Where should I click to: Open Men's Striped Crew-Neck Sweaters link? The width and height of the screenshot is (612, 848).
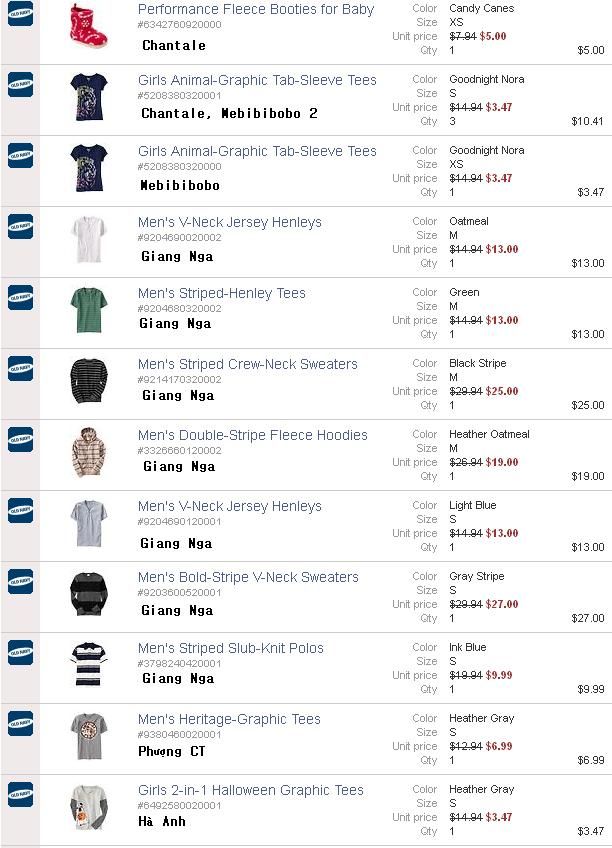coord(247,364)
